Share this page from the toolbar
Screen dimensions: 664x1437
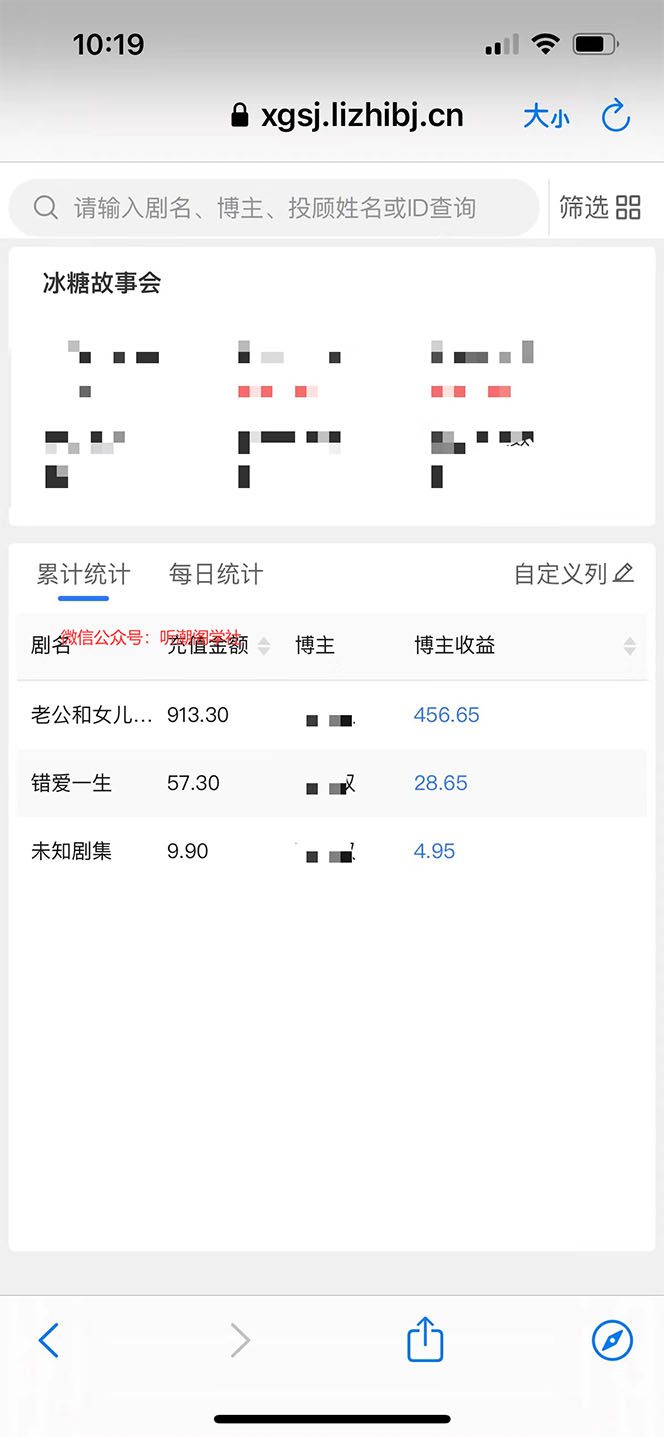425,1340
